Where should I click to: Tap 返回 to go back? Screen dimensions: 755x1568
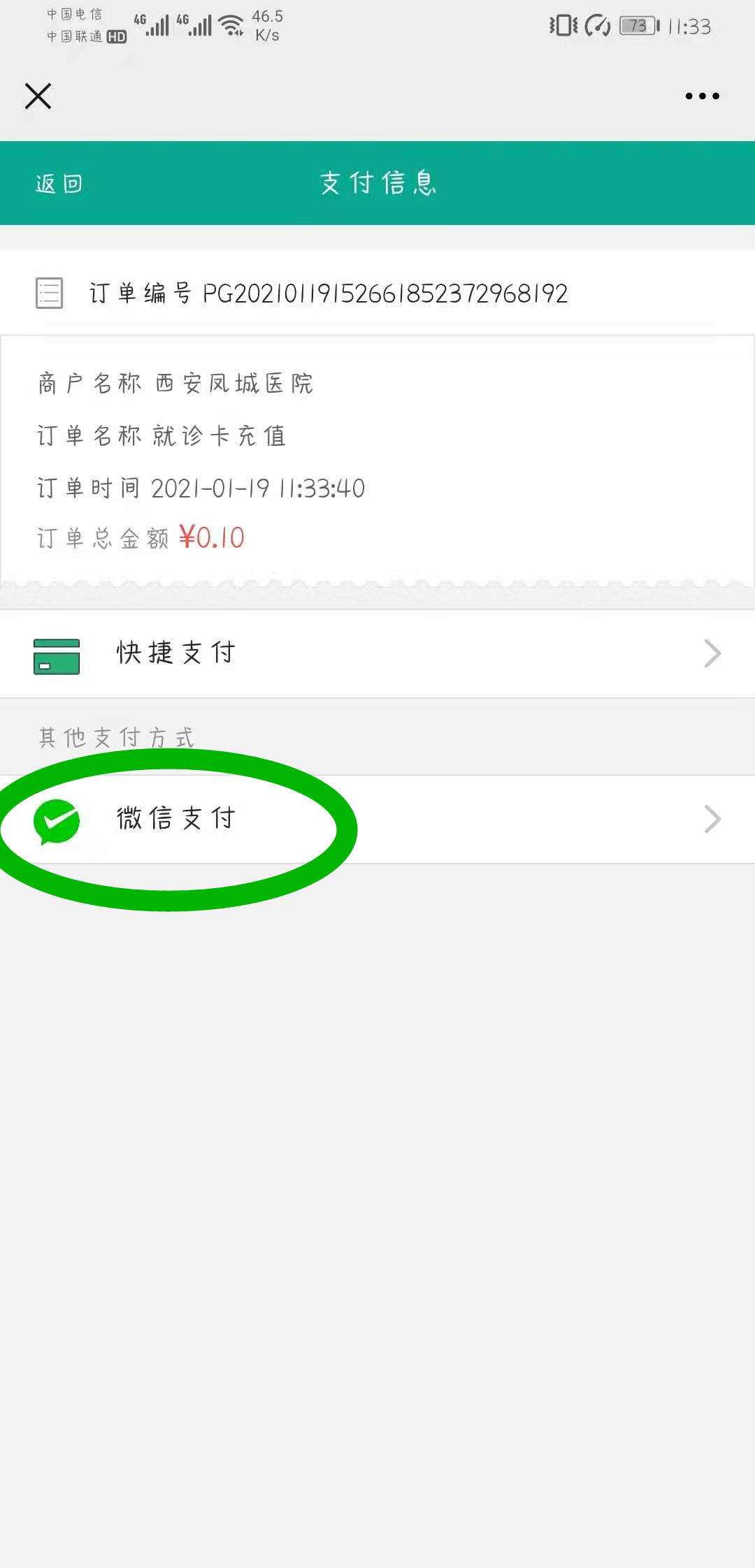(59, 184)
